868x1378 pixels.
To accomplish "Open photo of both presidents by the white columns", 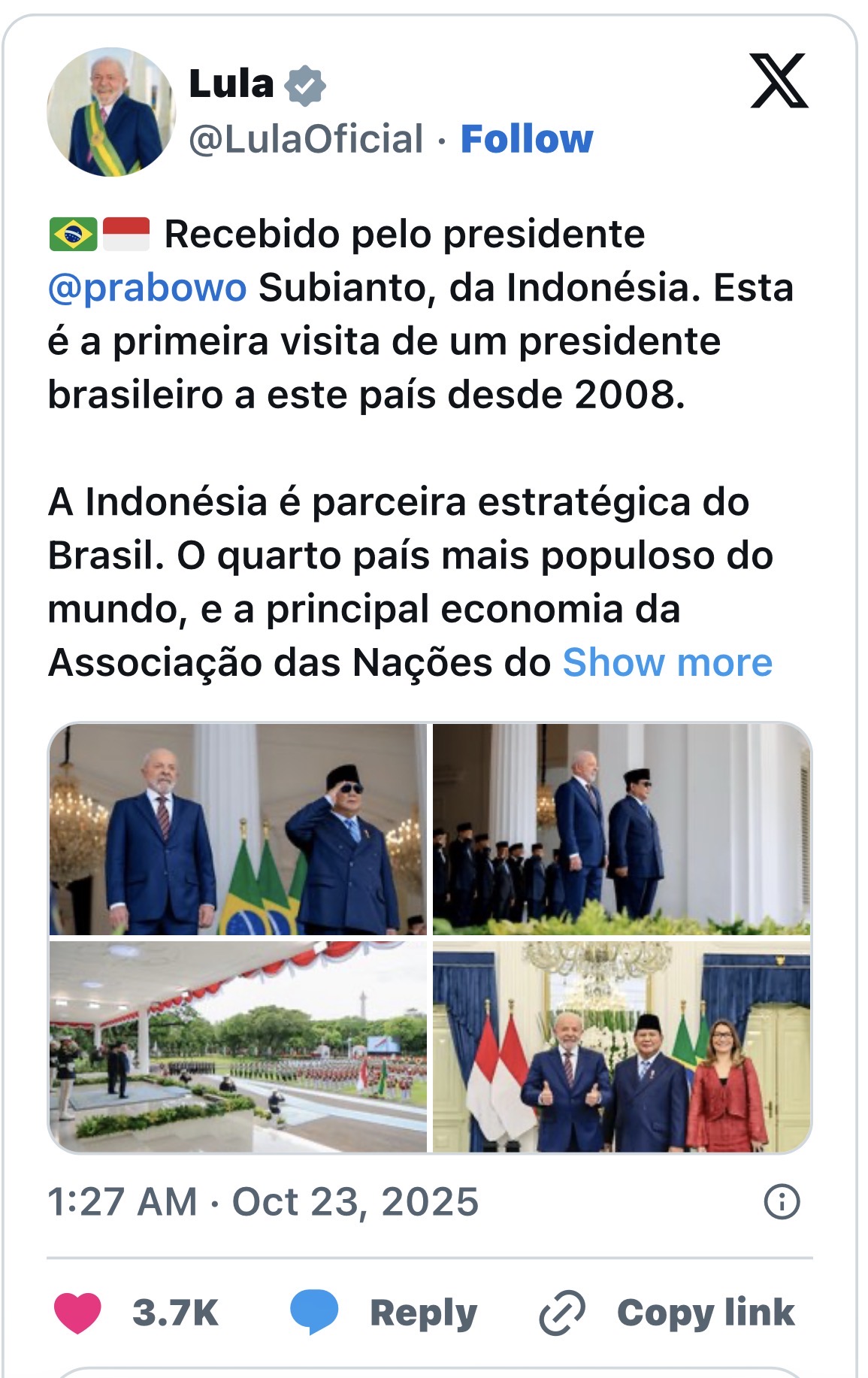I will tap(622, 829).
